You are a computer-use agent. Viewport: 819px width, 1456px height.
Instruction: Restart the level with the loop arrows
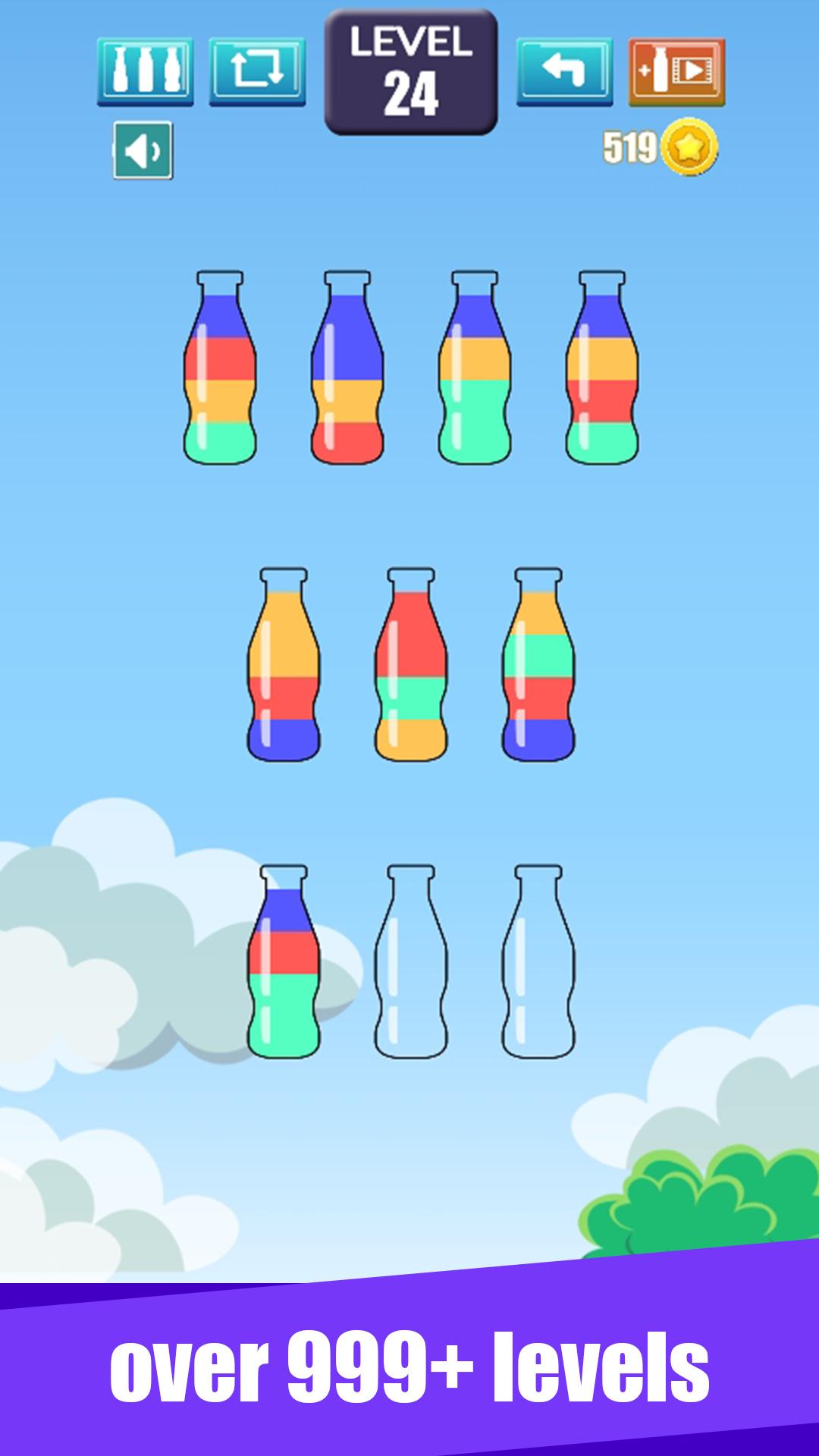point(257,71)
